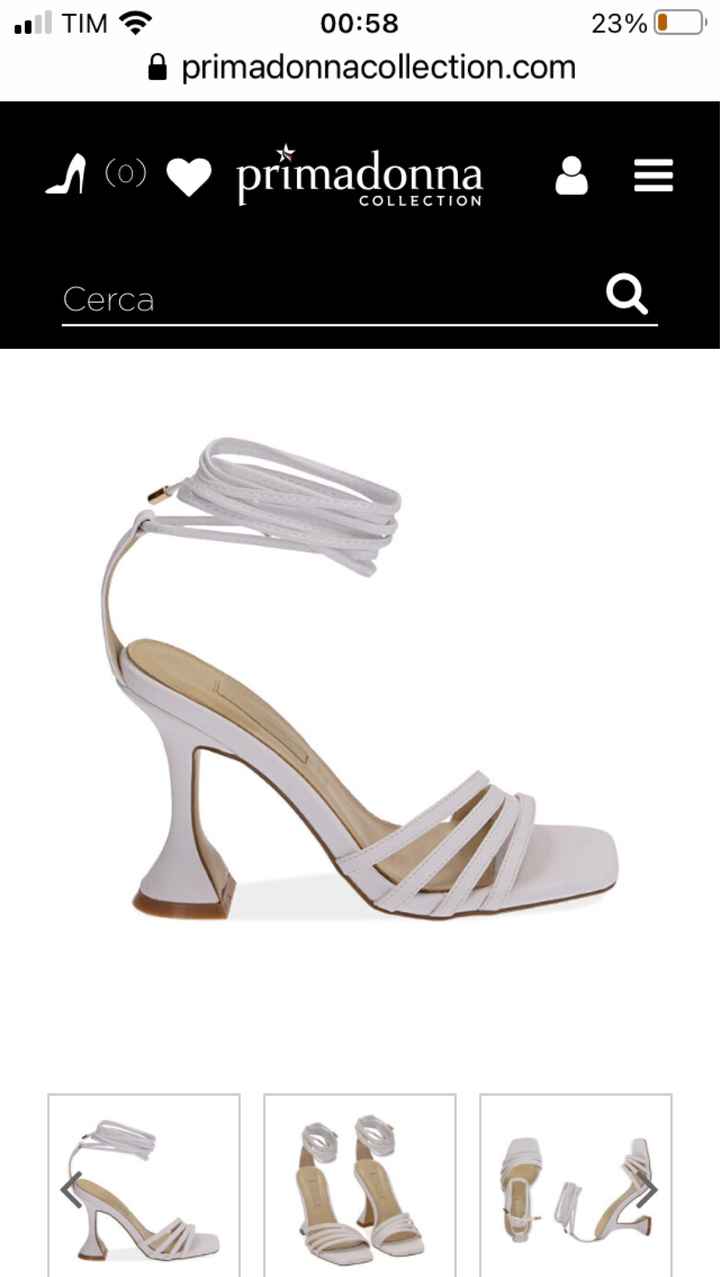The height and width of the screenshot is (1277, 720).
Task: Tap the clock showing 00:58
Action: [x=359, y=22]
